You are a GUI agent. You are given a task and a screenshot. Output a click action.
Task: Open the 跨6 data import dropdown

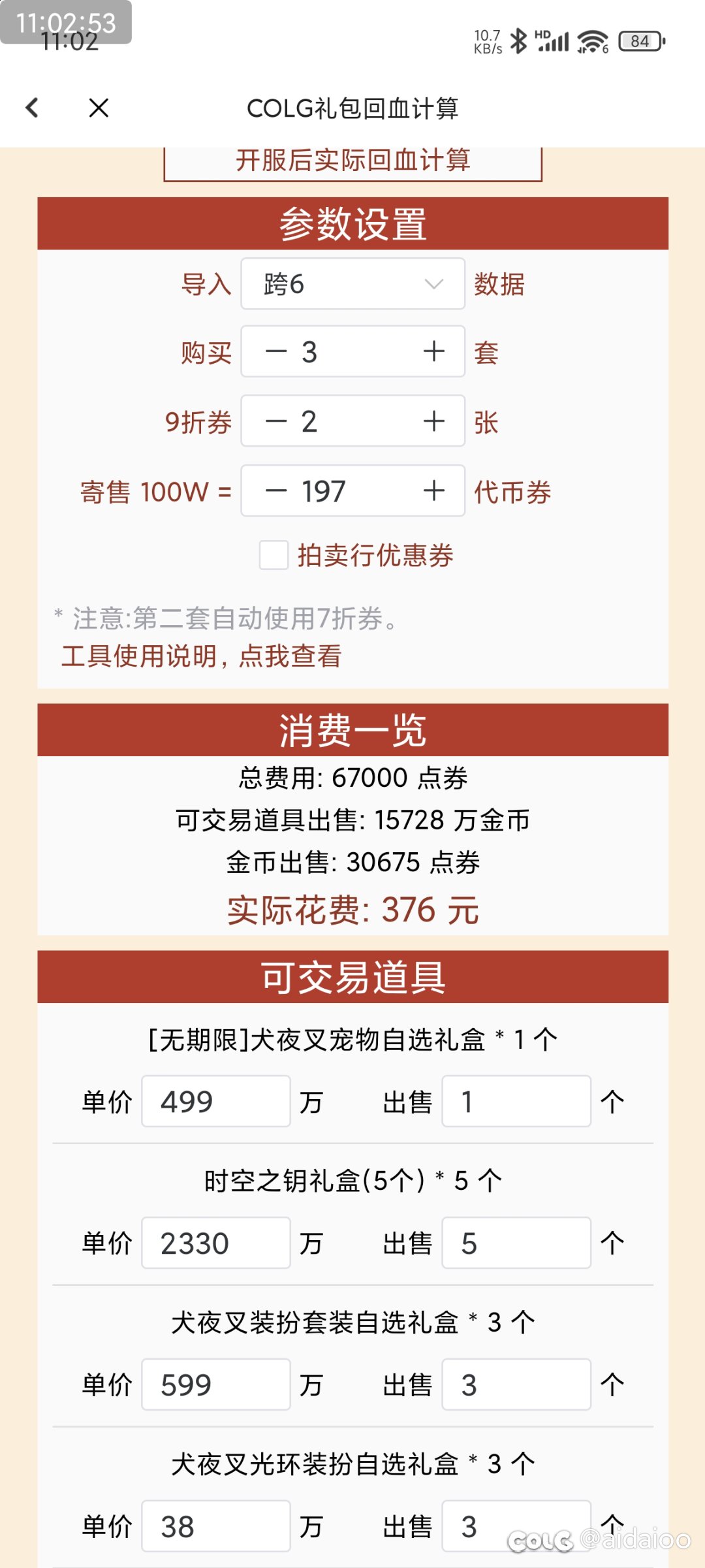tap(352, 284)
